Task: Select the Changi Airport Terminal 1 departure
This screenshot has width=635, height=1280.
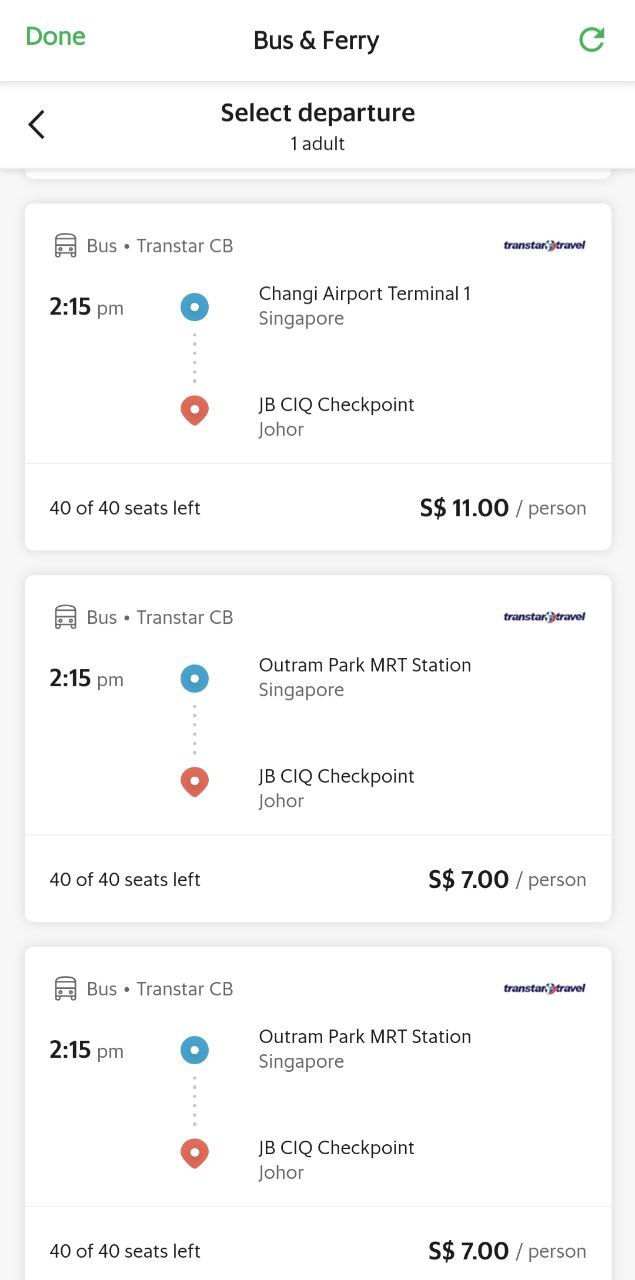Action: tap(318, 377)
